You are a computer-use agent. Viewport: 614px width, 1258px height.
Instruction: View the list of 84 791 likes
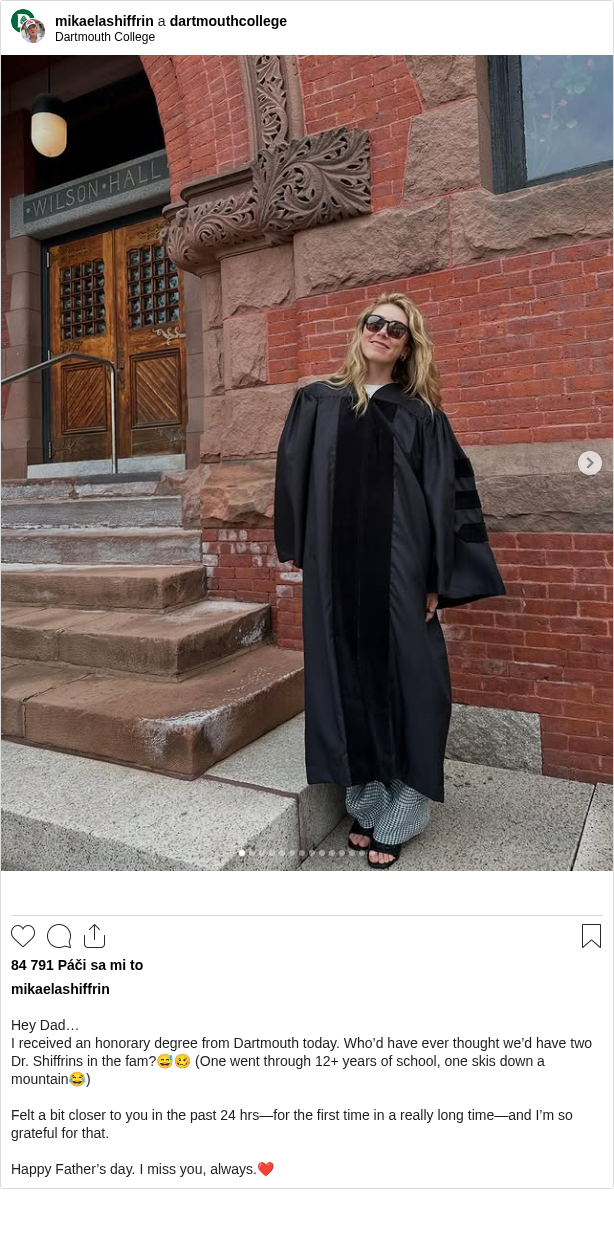pyautogui.click(x=77, y=965)
